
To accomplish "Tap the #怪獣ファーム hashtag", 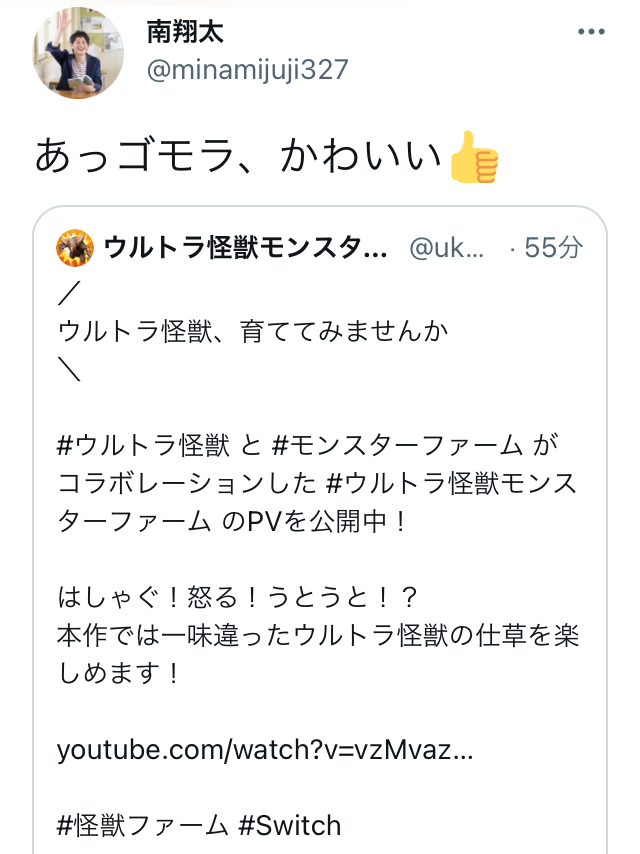I will [x=142, y=825].
